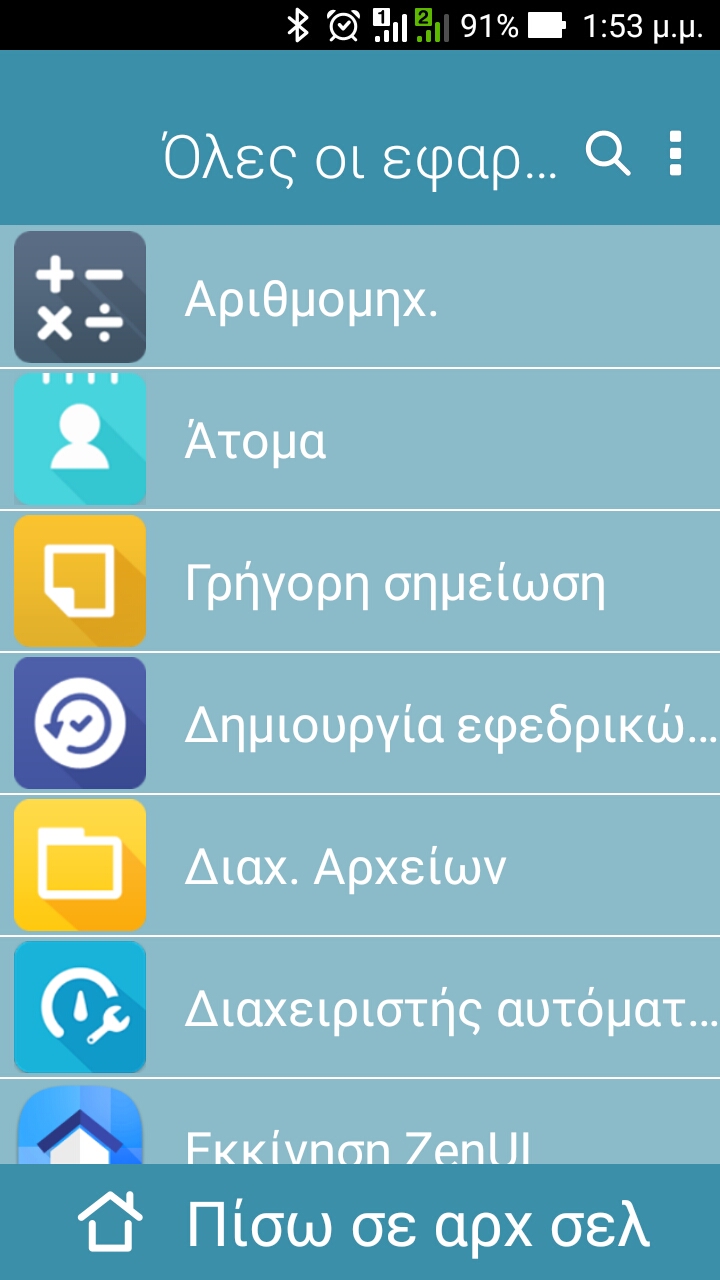Launch Διαχειριστής αυτόματ… app
Viewport: 720px width, 1280px height.
360,1007
